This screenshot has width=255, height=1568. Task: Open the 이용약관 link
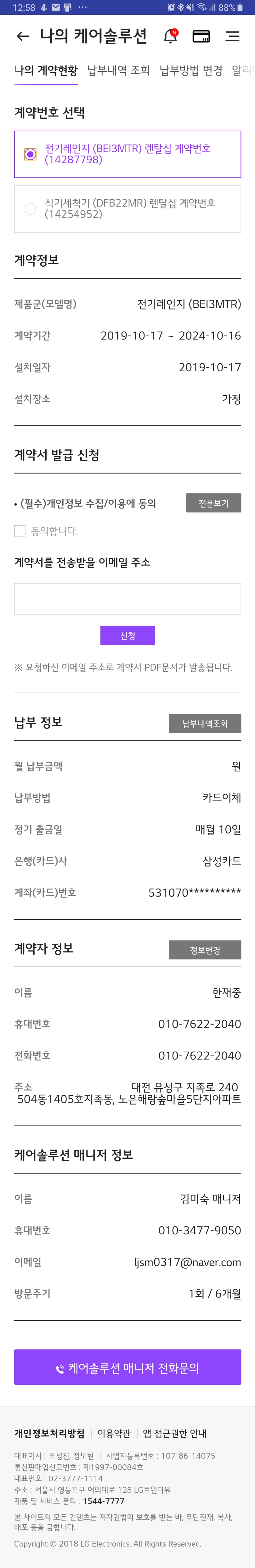tap(114, 1433)
